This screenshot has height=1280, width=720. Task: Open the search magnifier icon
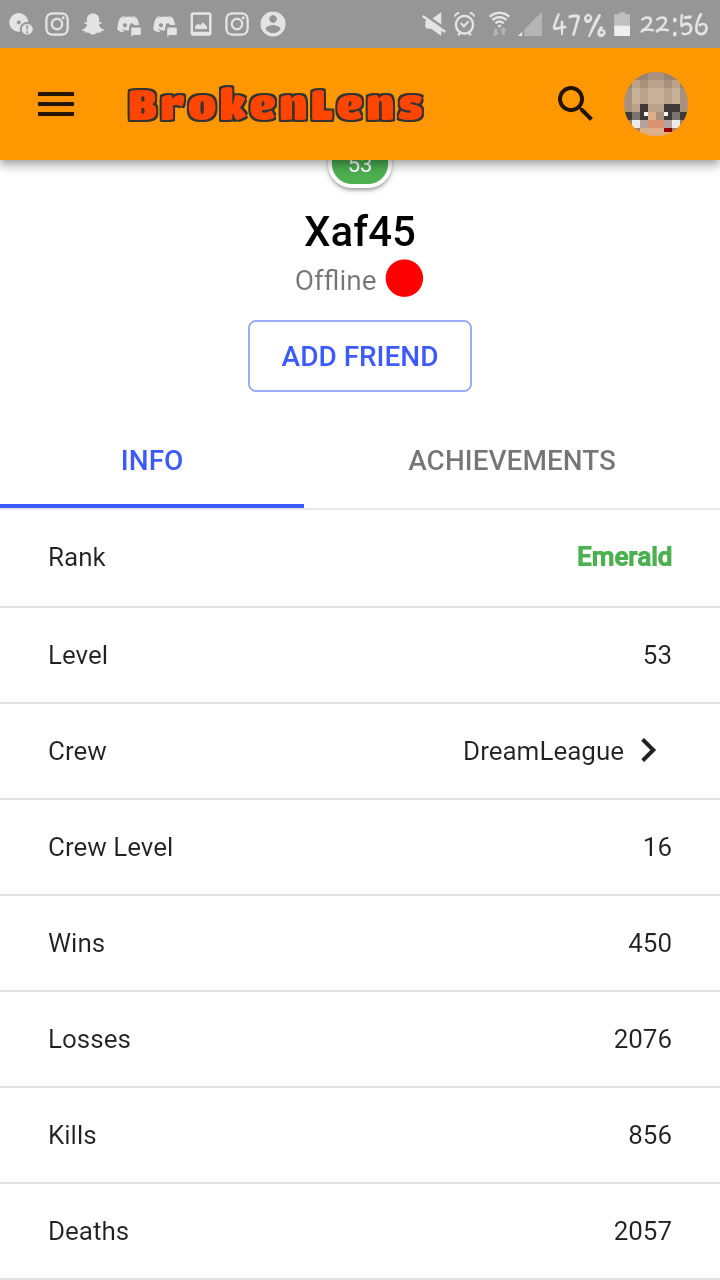(575, 103)
